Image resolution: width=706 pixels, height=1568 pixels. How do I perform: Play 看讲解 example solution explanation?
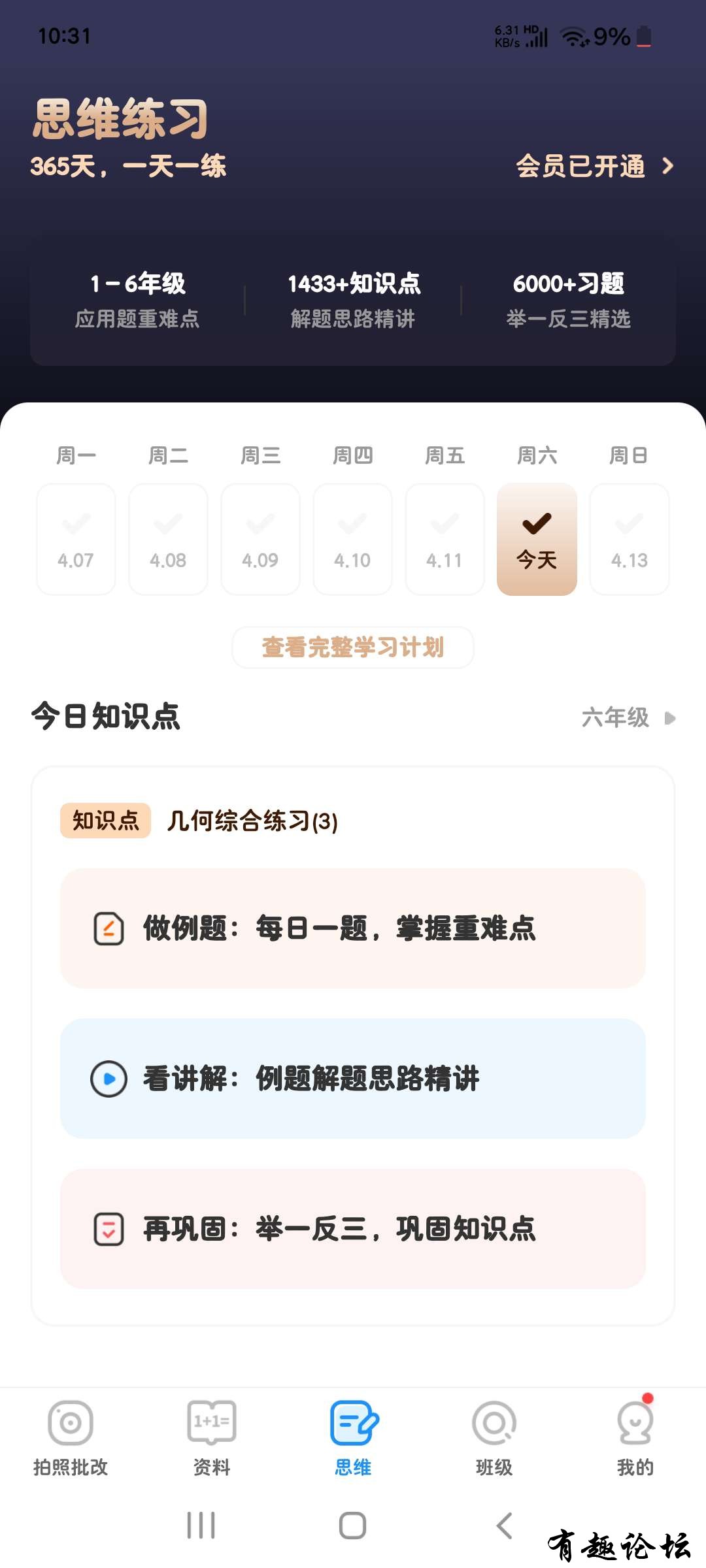(353, 1079)
